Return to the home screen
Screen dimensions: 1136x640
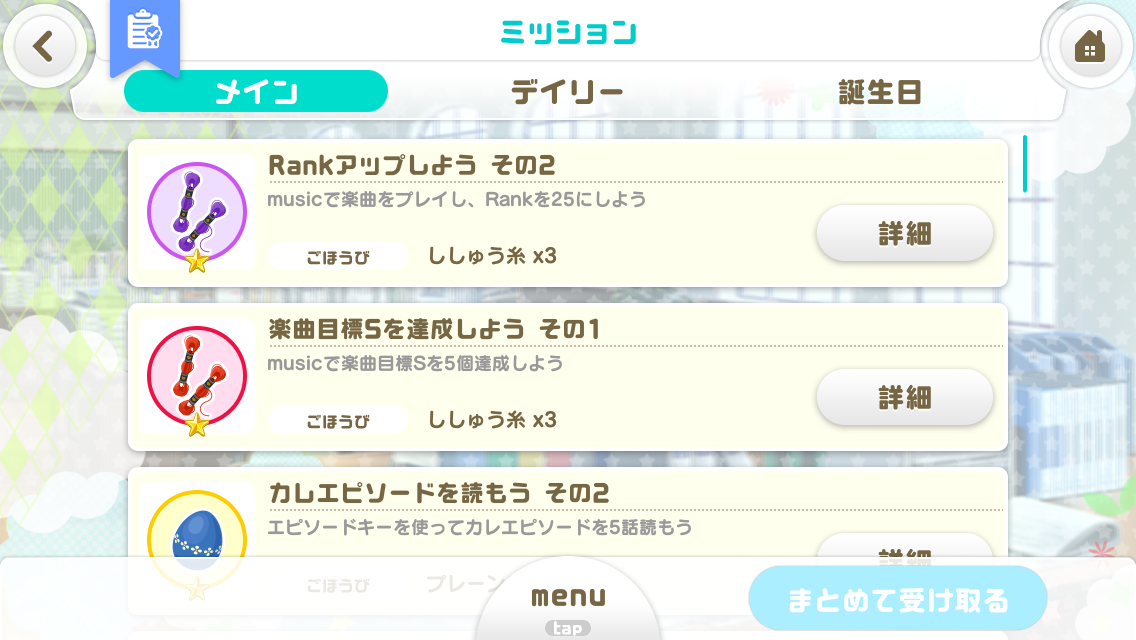click(1089, 47)
